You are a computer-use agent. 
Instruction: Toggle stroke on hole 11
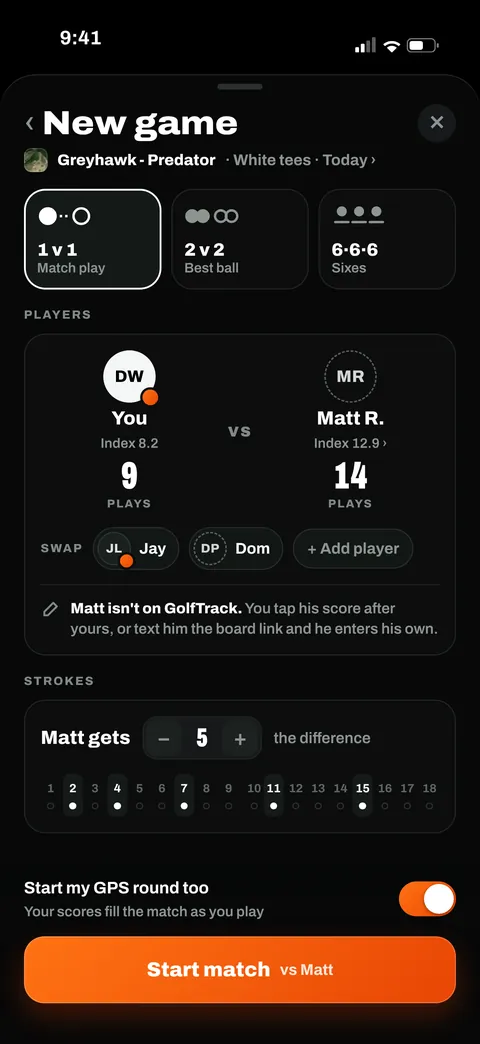pos(274,796)
